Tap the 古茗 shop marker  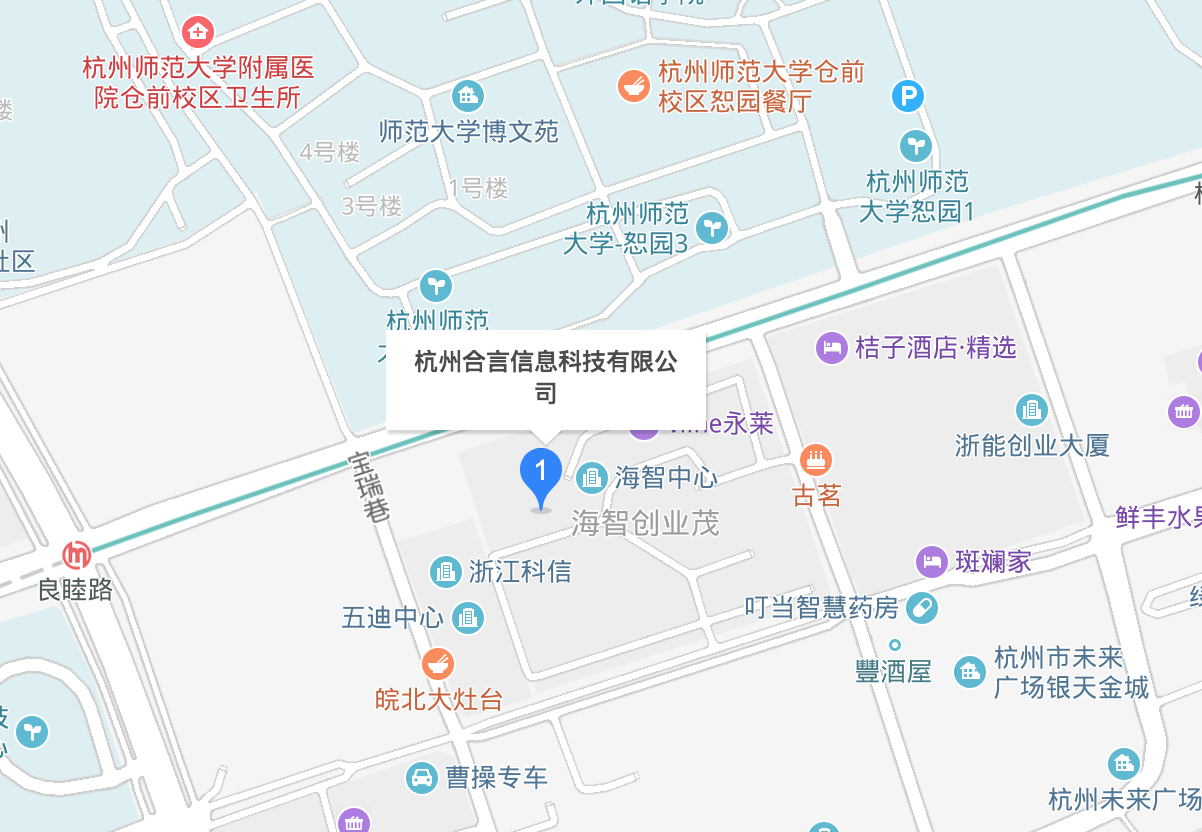pyautogui.click(x=817, y=461)
